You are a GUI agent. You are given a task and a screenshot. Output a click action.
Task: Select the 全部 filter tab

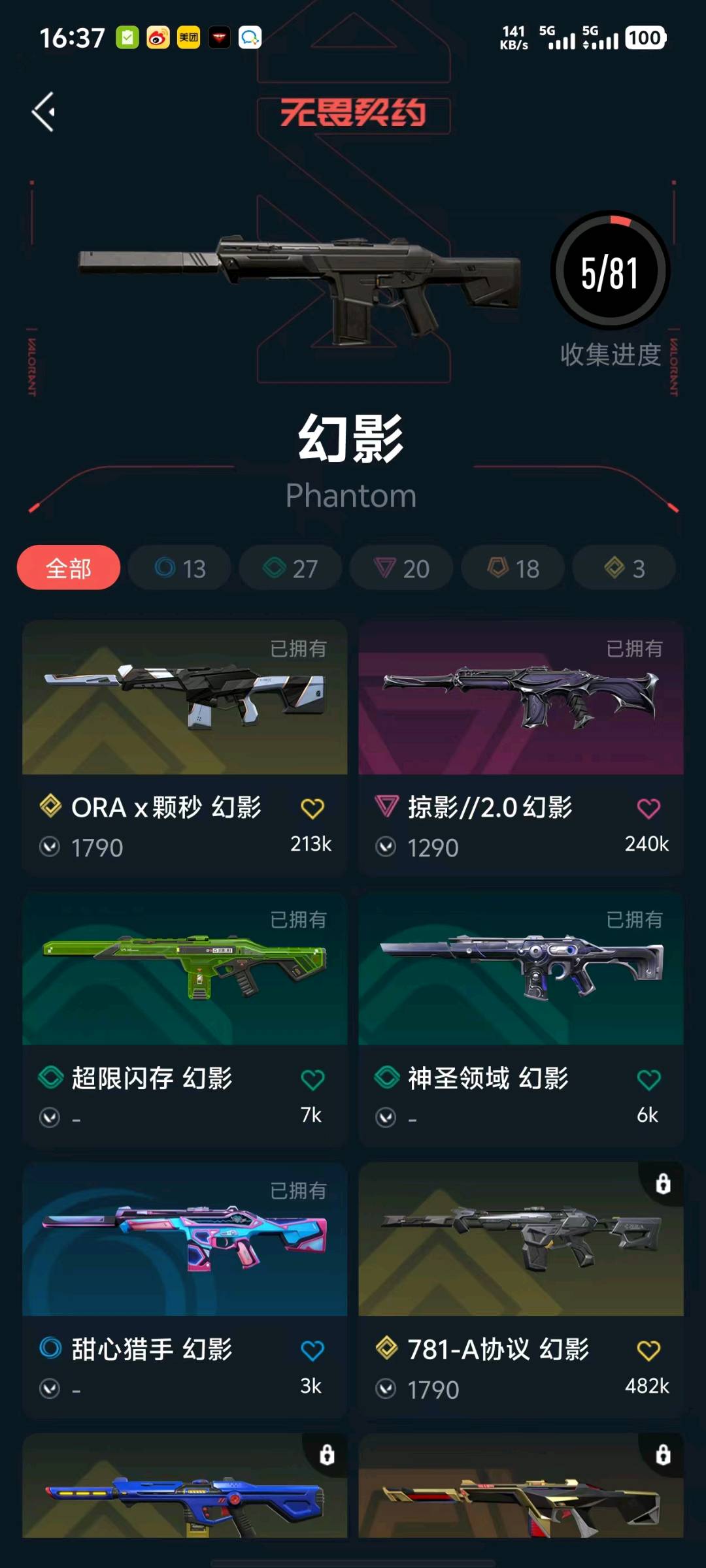[x=69, y=568]
